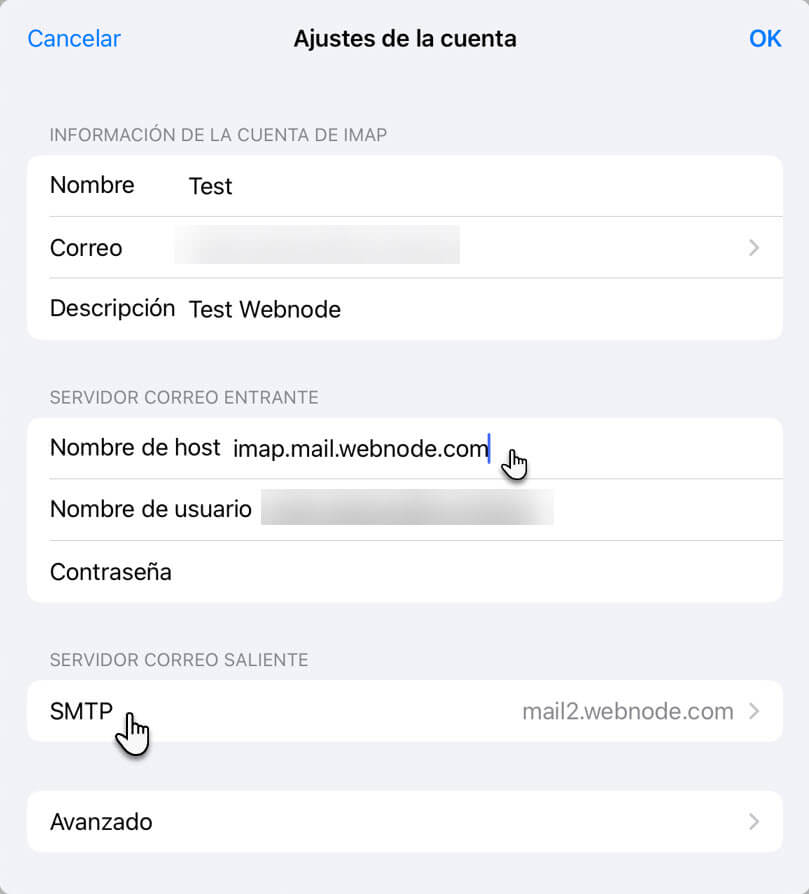
Task: Open the Avanzado settings
Action: (x=404, y=822)
